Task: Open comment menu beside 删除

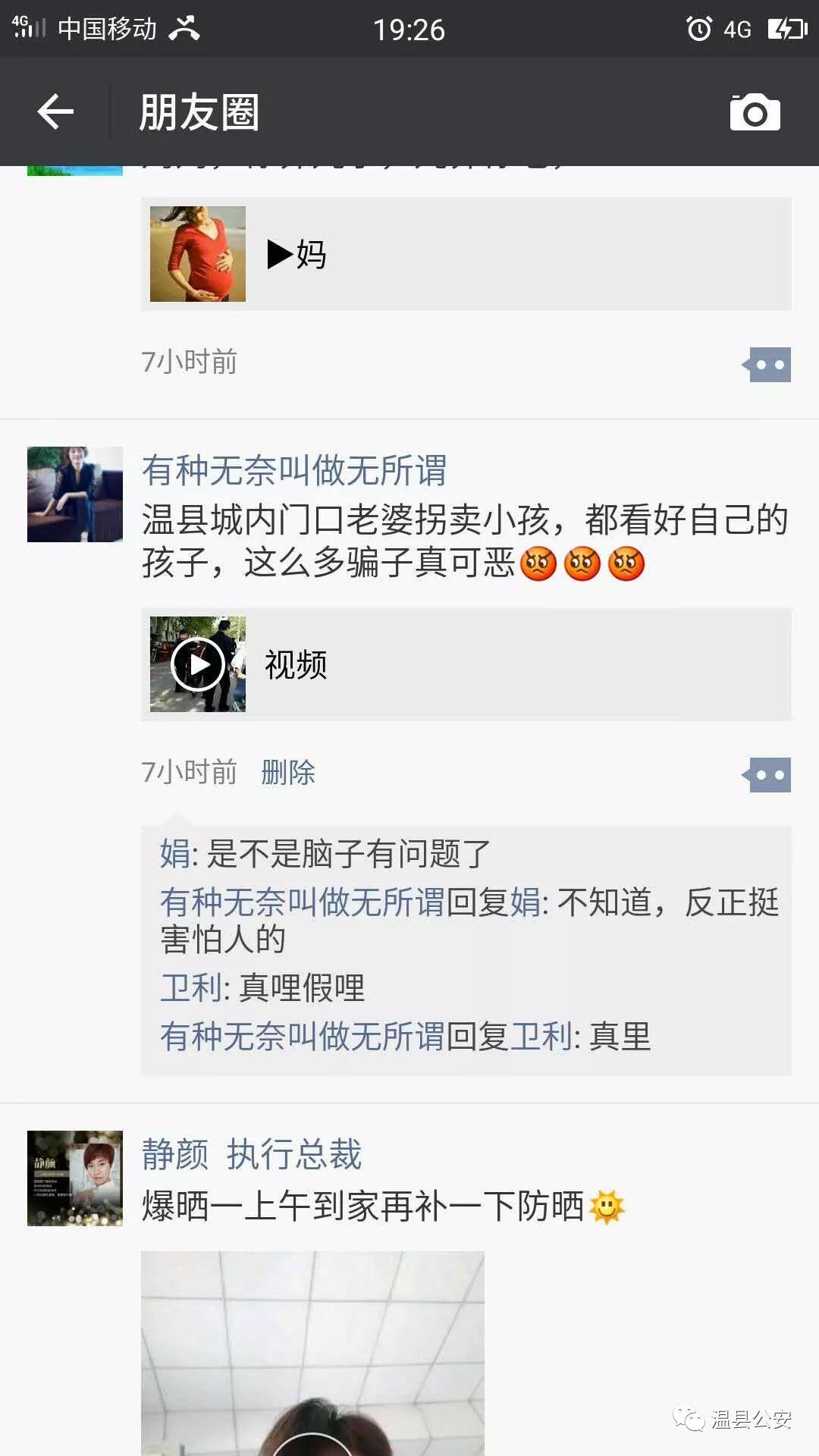Action: 768,775
